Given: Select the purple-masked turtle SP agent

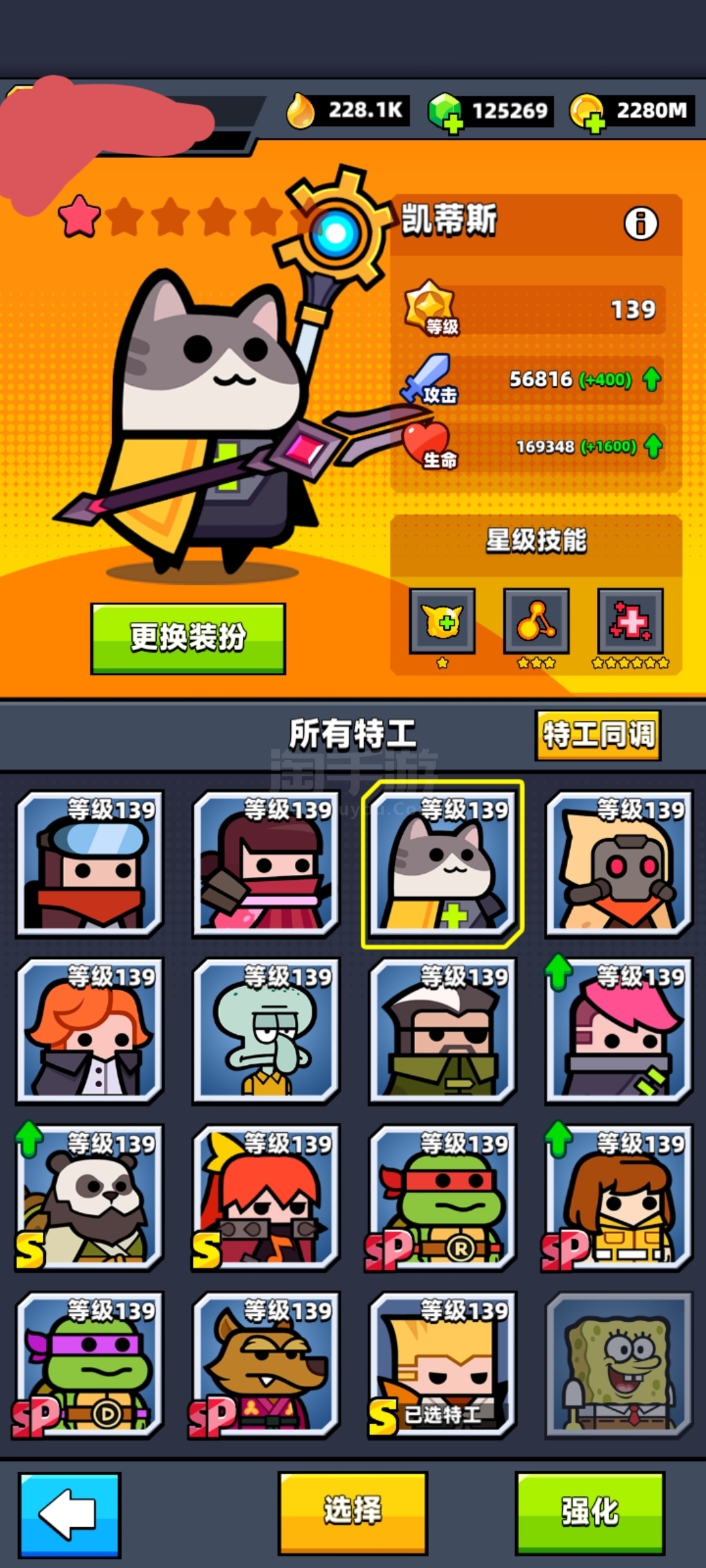Looking at the screenshot, I should [x=90, y=1365].
